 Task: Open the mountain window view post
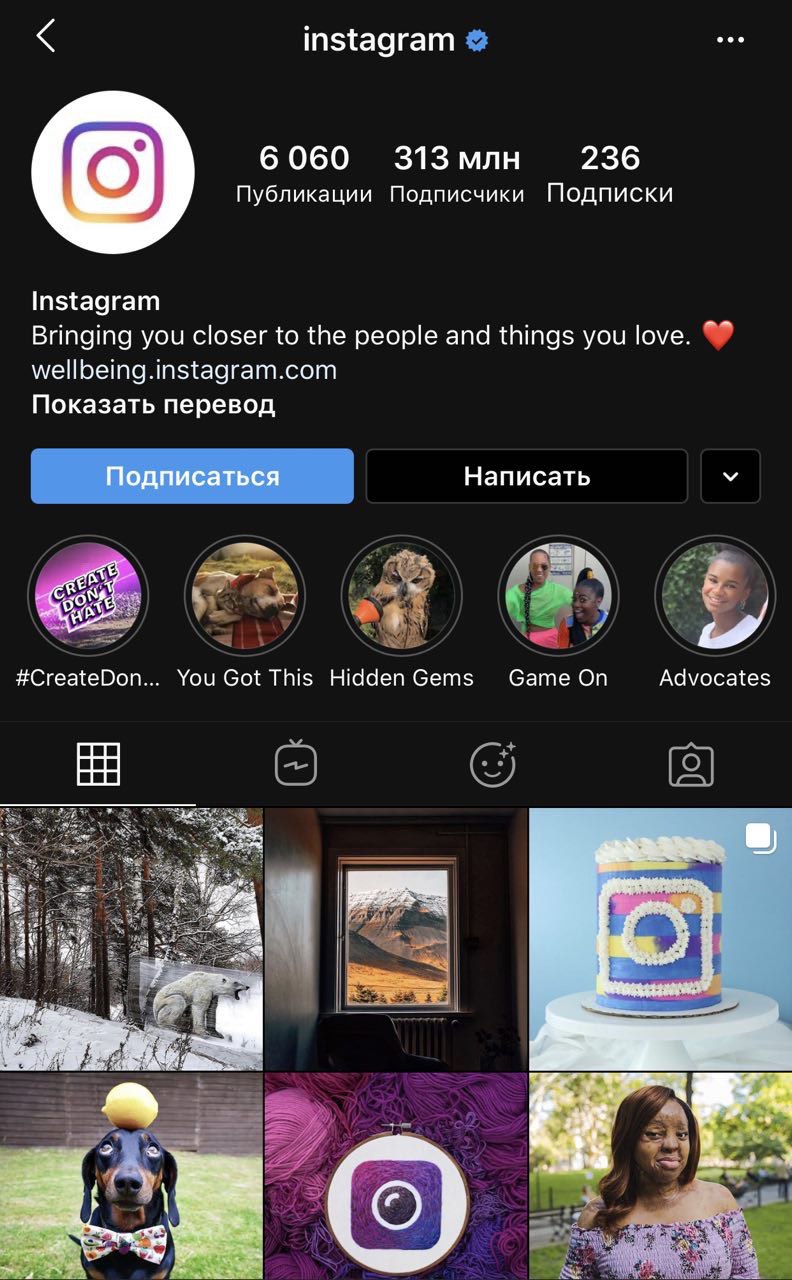point(396,939)
